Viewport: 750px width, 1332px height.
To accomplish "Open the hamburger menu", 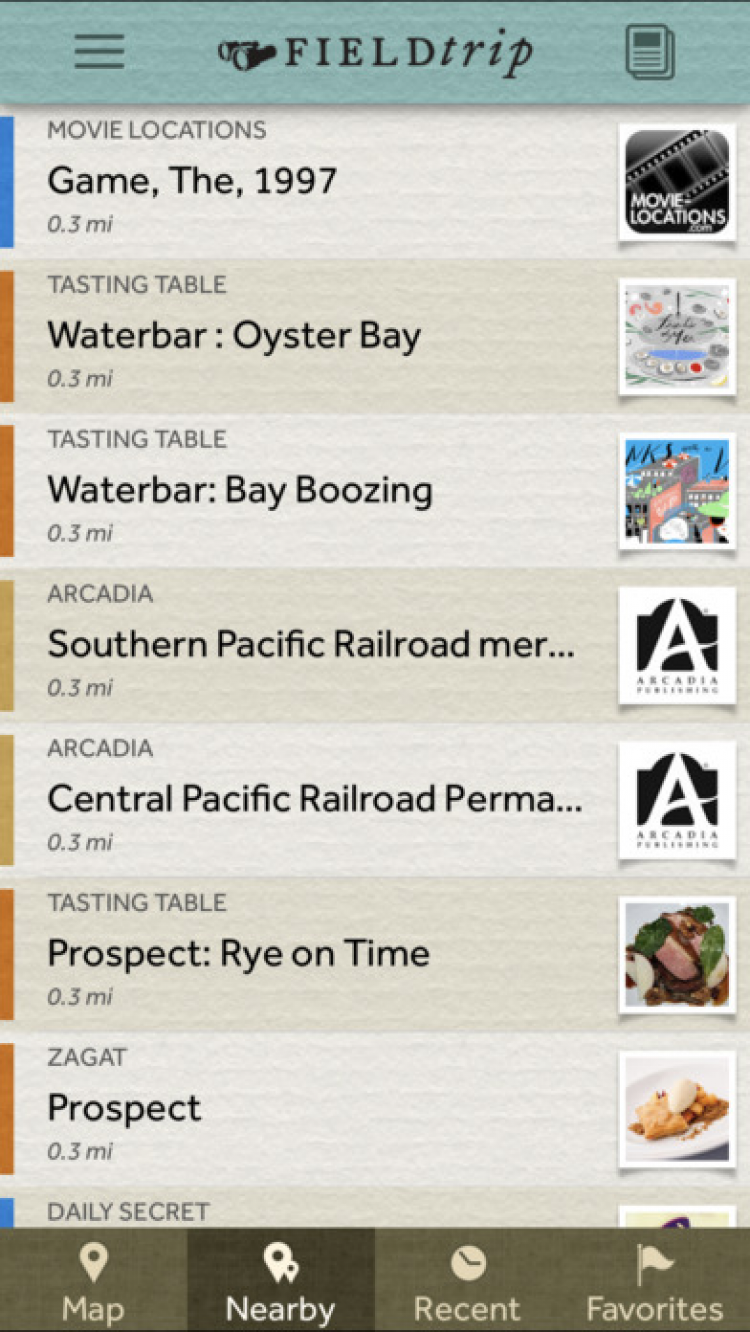I will [x=99, y=52].
